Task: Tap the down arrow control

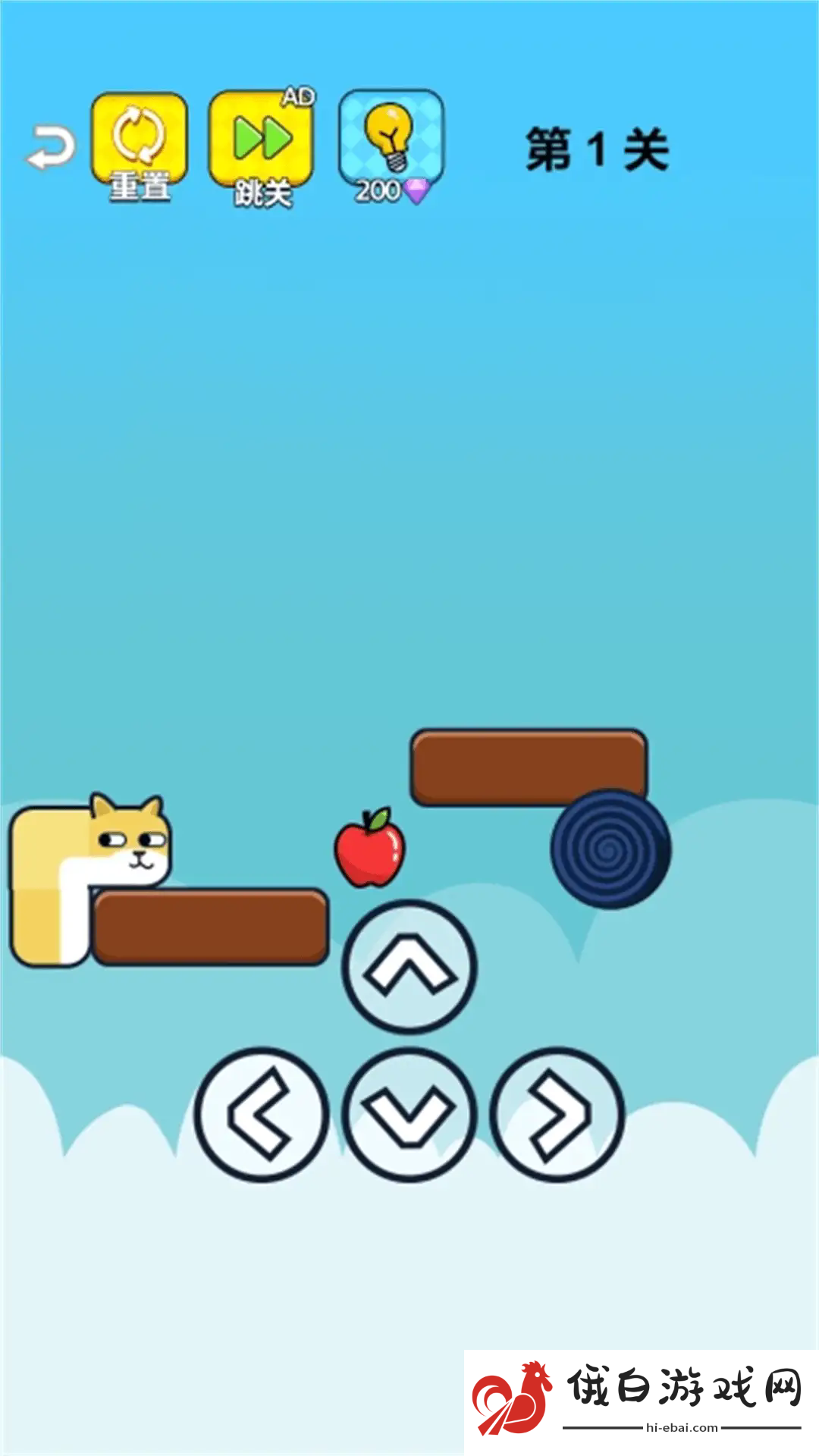Action: point(409,1115)
